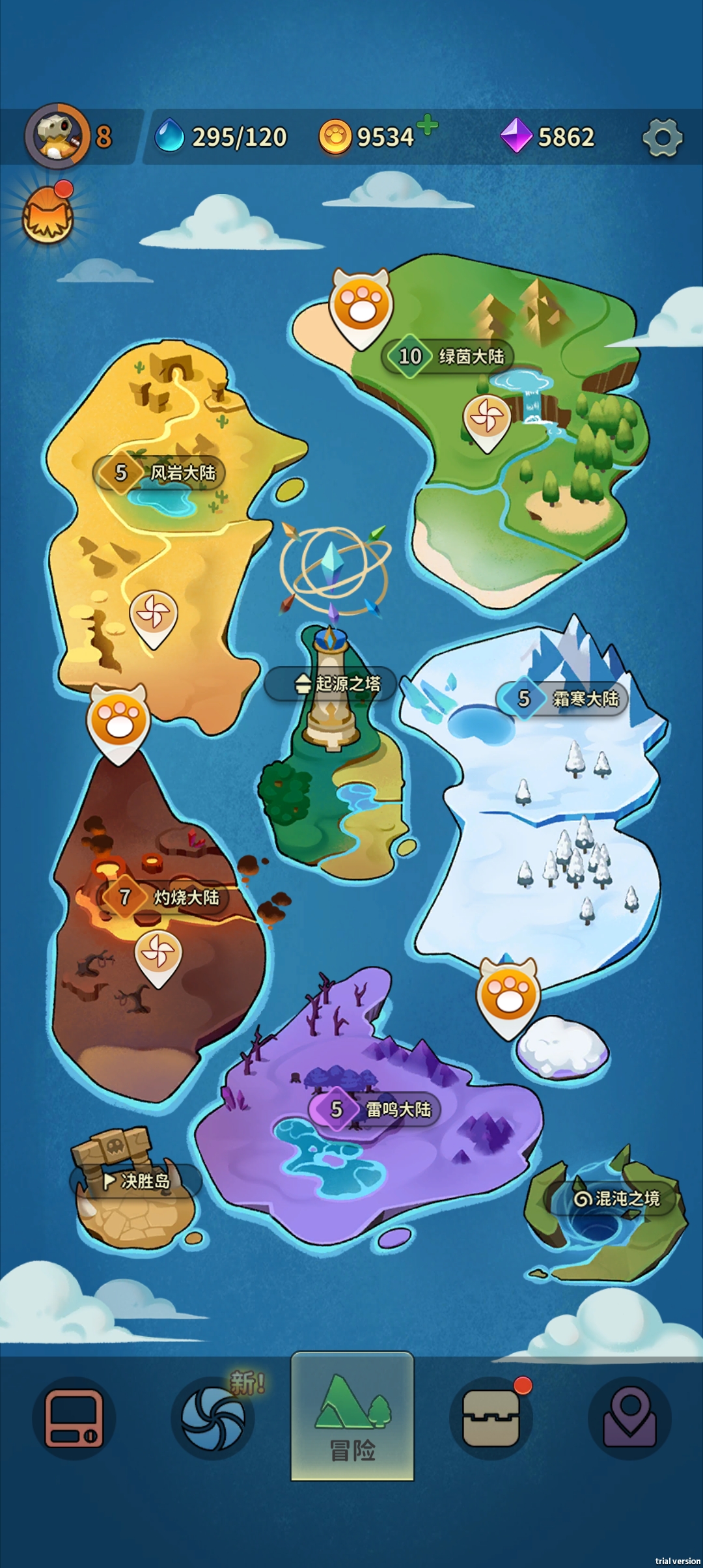Tap pinwheel marker on 灼烧大陆
Viewport: 703px width, 1568px height.
[158, 953]
